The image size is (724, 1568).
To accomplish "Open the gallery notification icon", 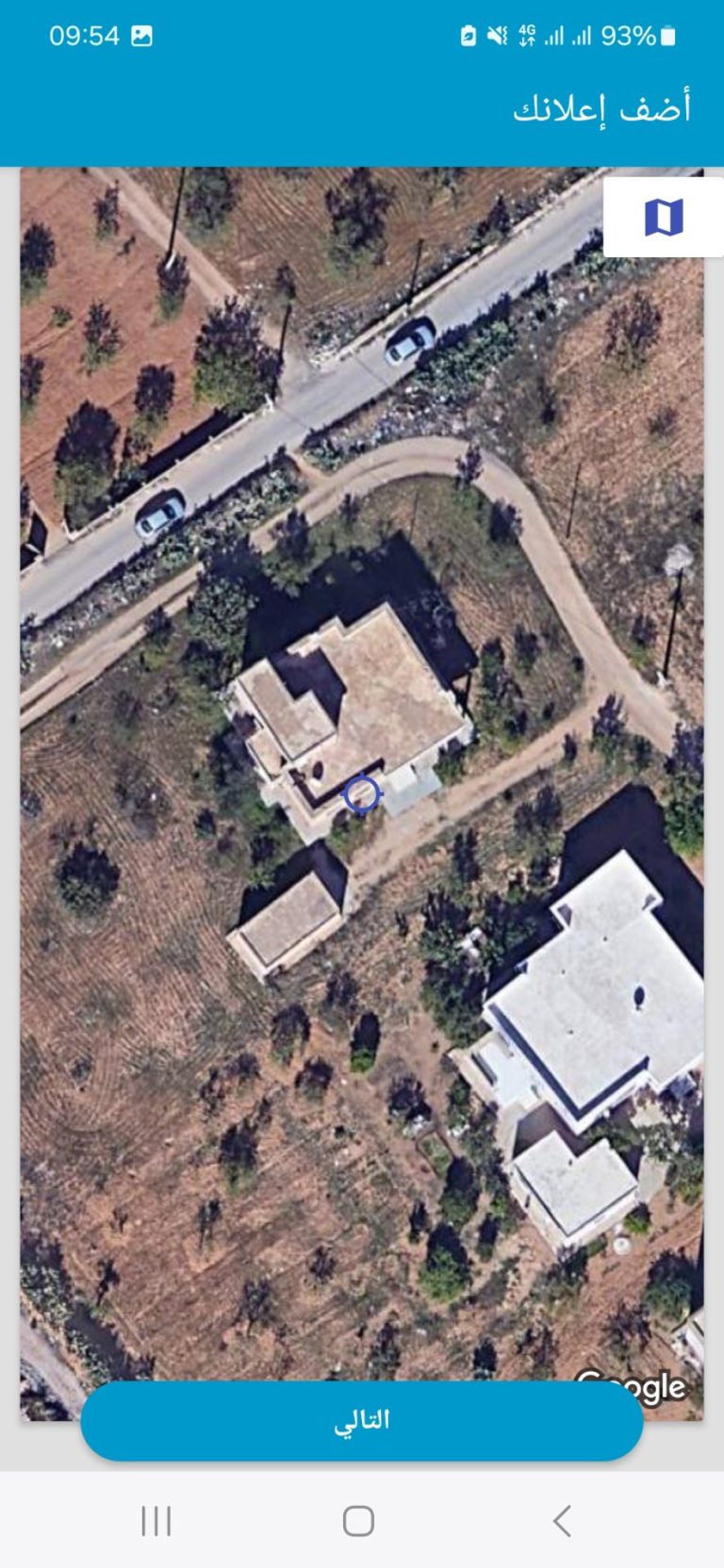I will 141,36.
